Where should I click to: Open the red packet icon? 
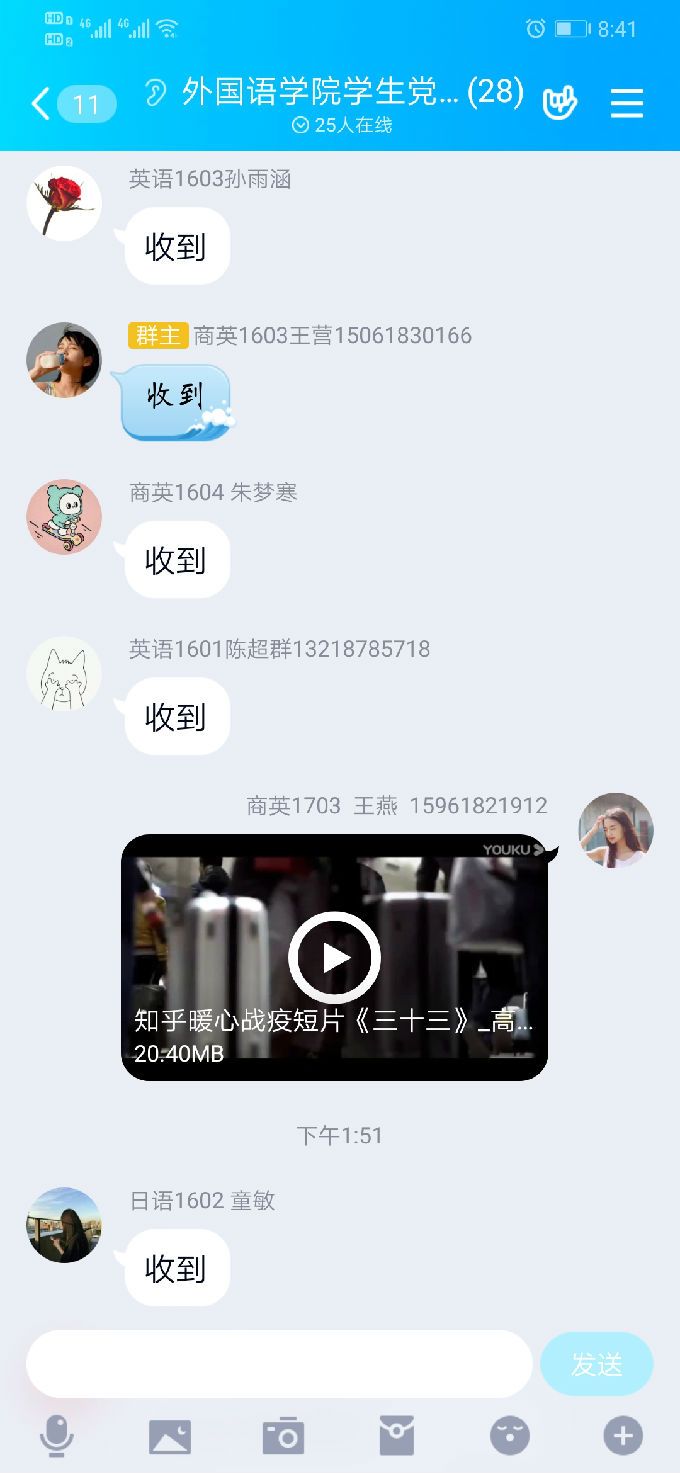tap(397, 1437)
